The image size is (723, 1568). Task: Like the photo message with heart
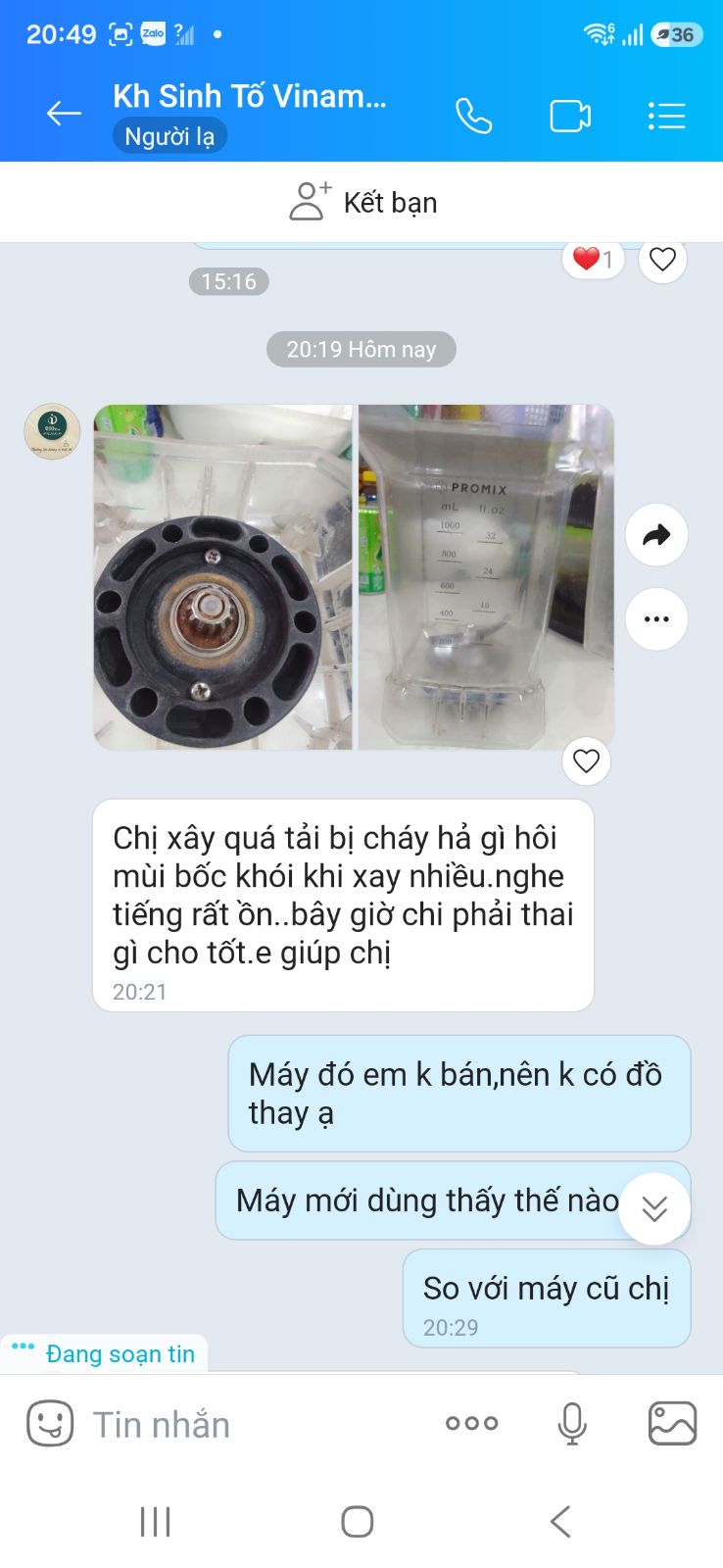tap(586, 760)
